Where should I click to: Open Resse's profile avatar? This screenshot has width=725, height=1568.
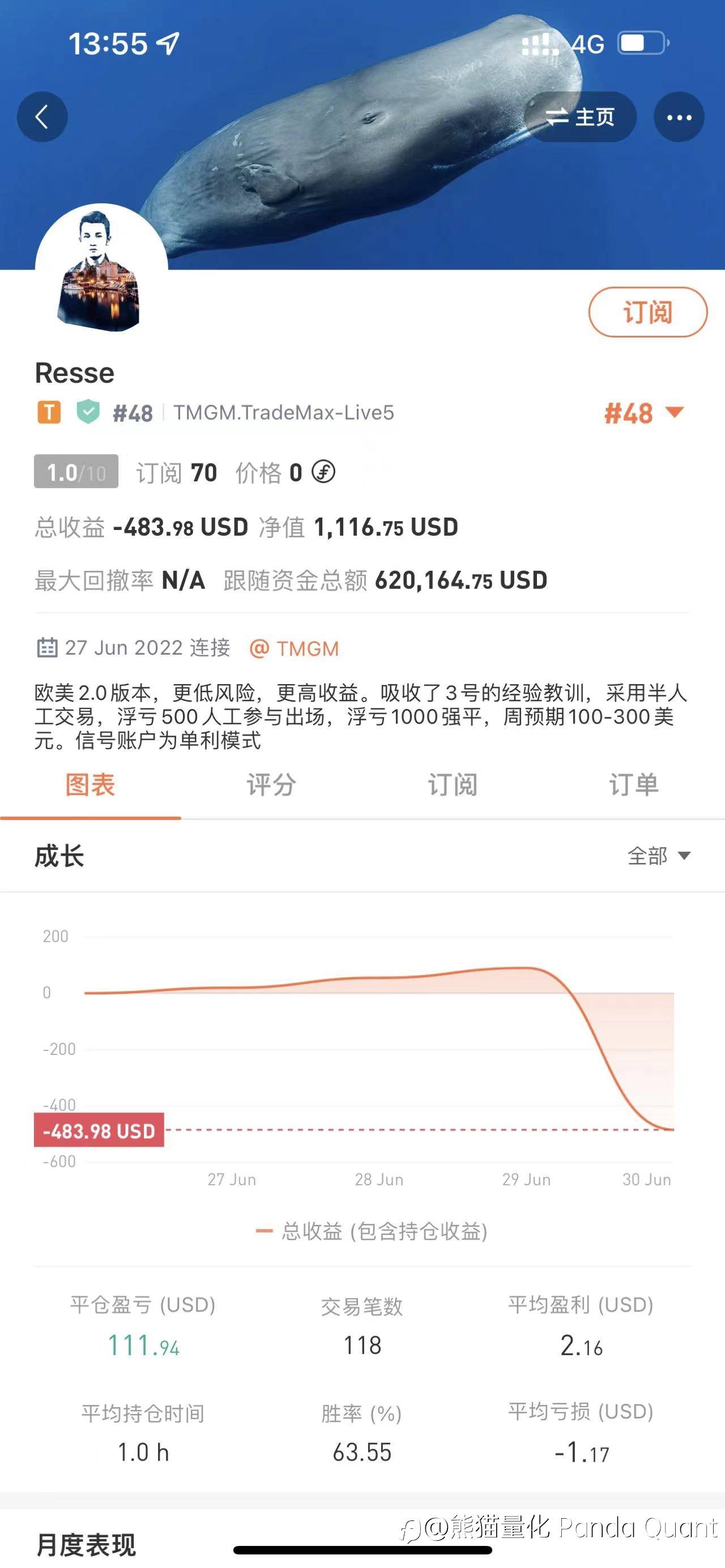point(101,270)
